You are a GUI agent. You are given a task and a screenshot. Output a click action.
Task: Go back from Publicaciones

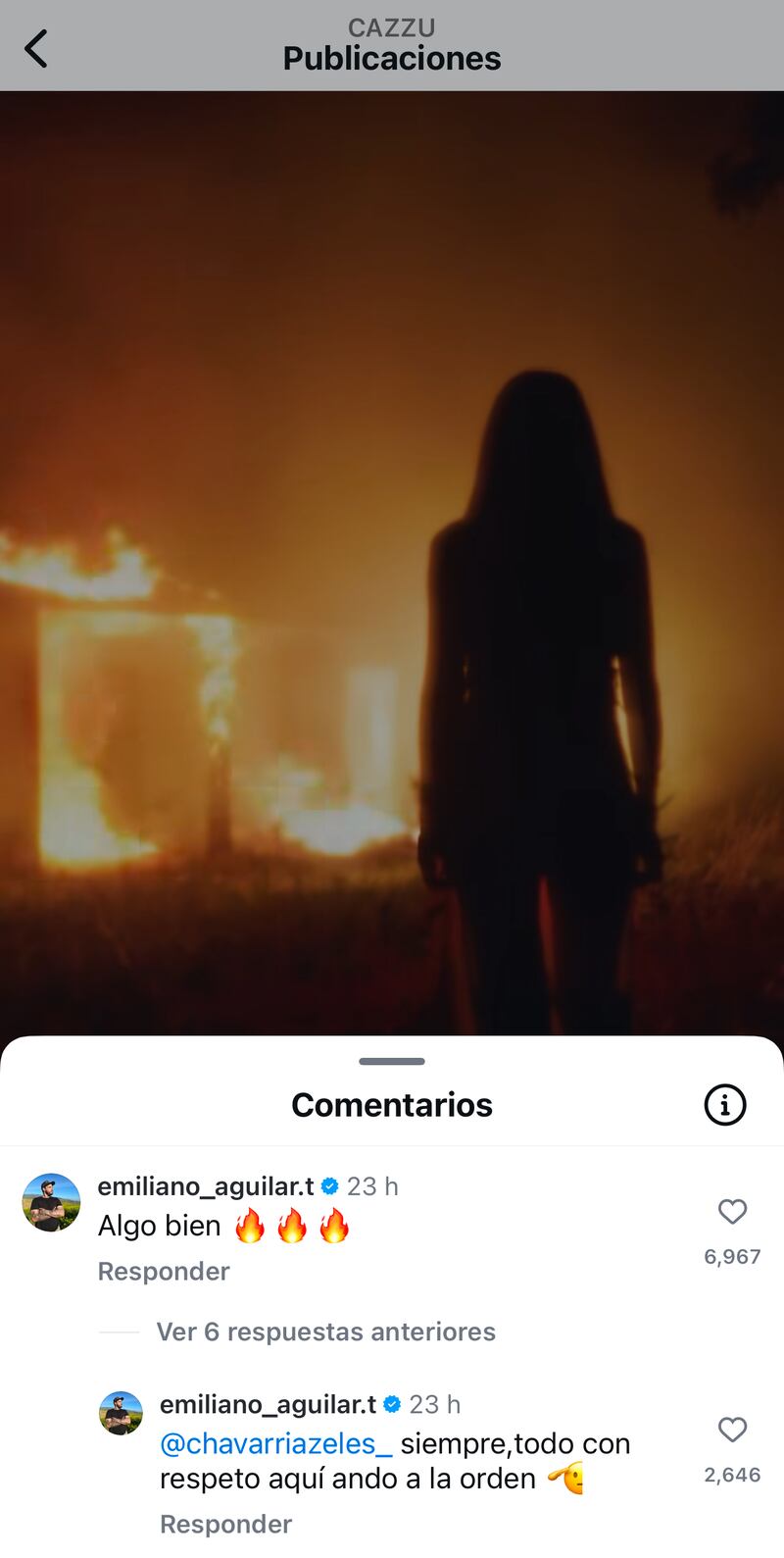click(36, 48)
